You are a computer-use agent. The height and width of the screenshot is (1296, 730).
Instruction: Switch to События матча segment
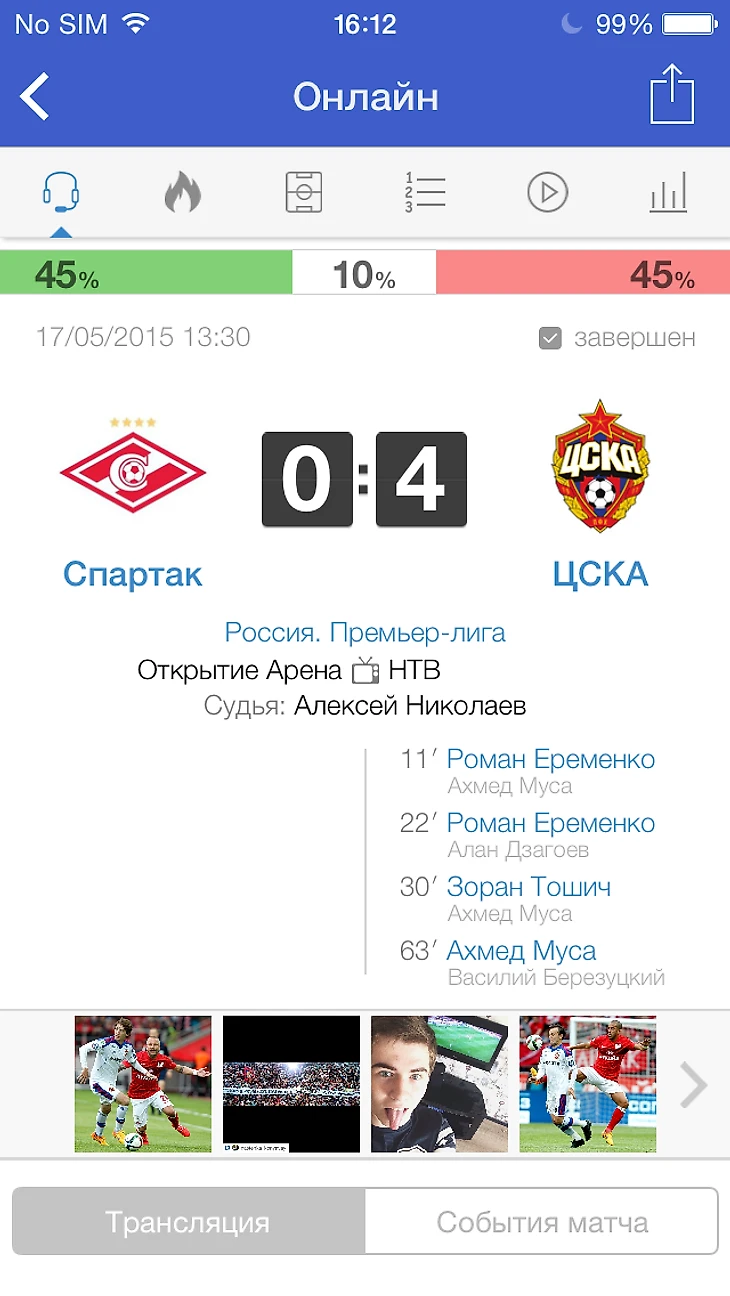click(542, 1222)
